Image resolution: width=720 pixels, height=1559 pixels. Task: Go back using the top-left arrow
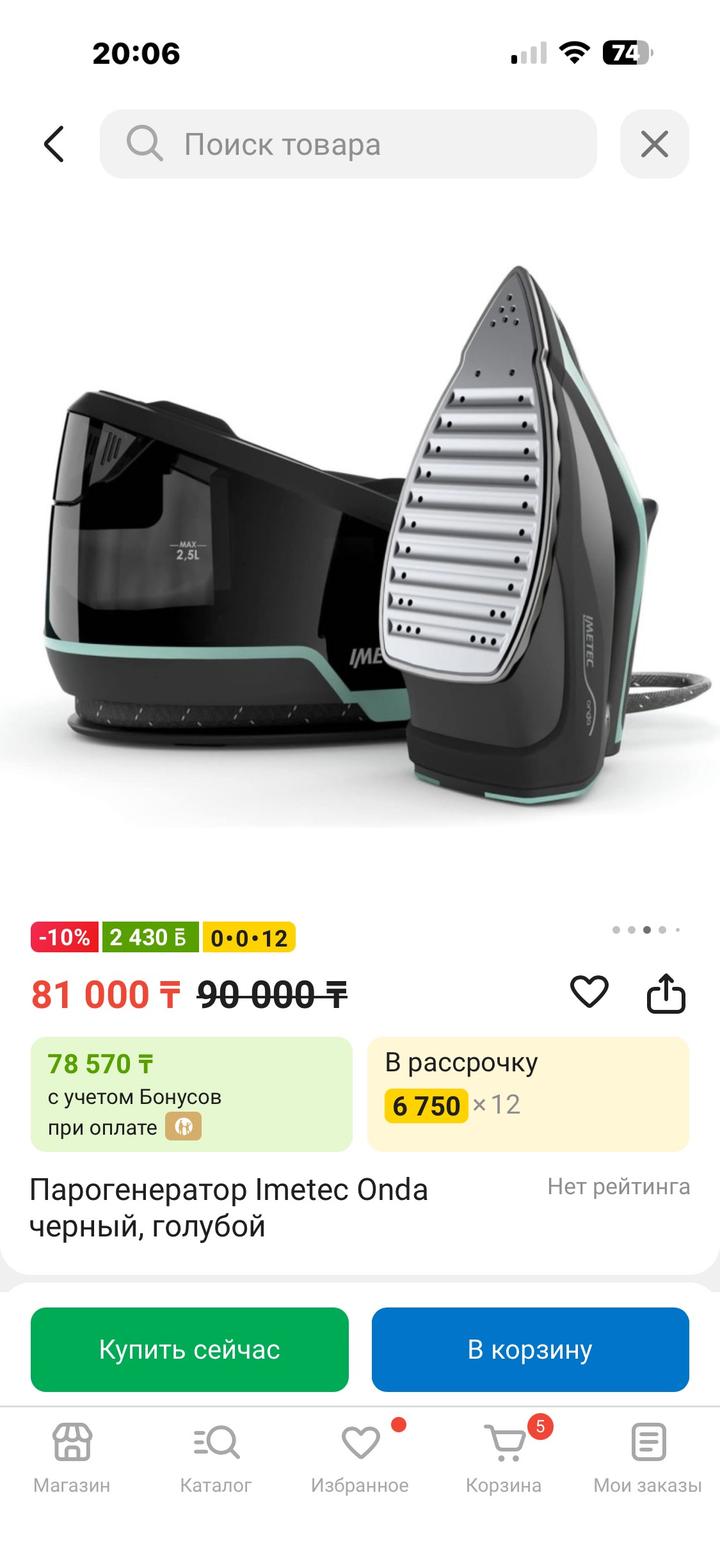point(54,144)
